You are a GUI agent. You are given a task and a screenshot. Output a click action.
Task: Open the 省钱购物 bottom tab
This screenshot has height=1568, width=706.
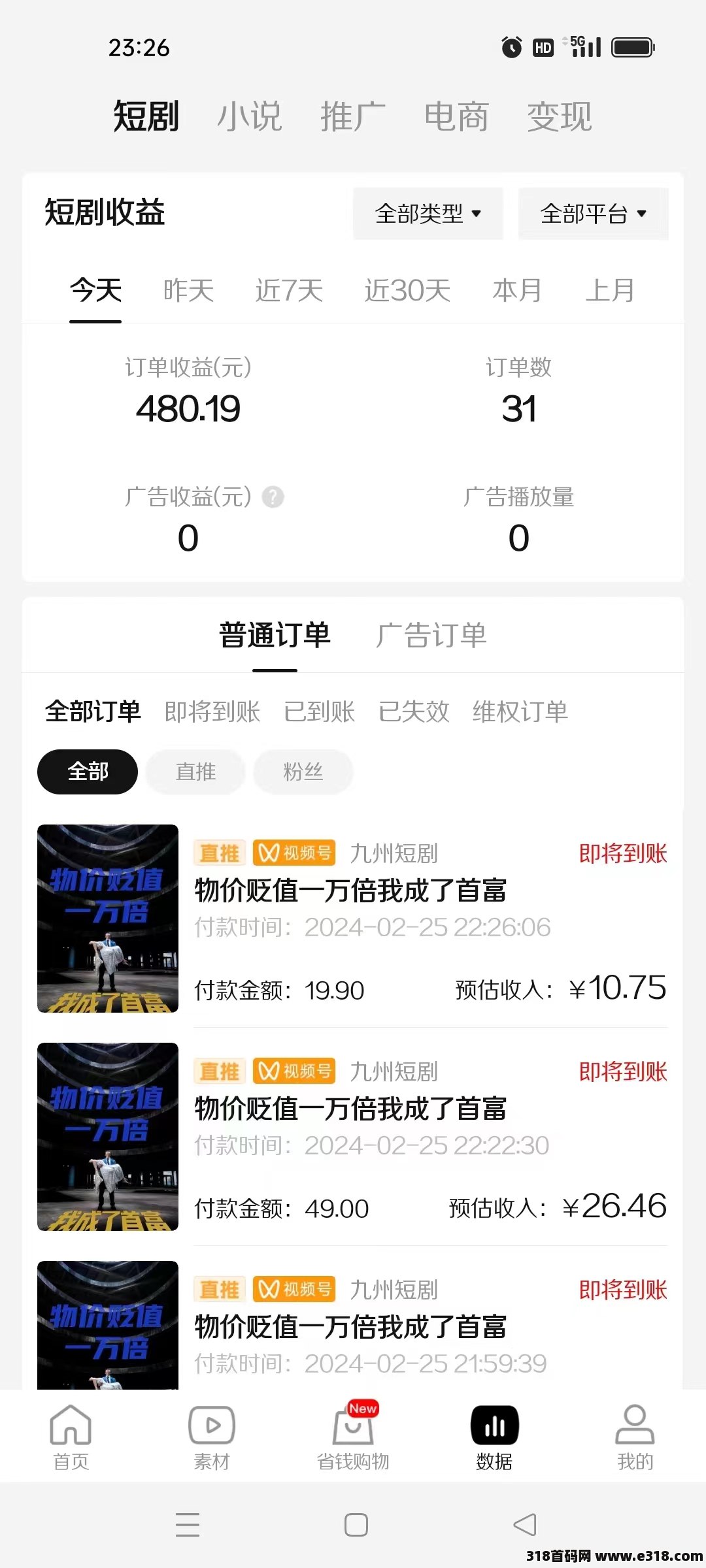coord(353,1437)
